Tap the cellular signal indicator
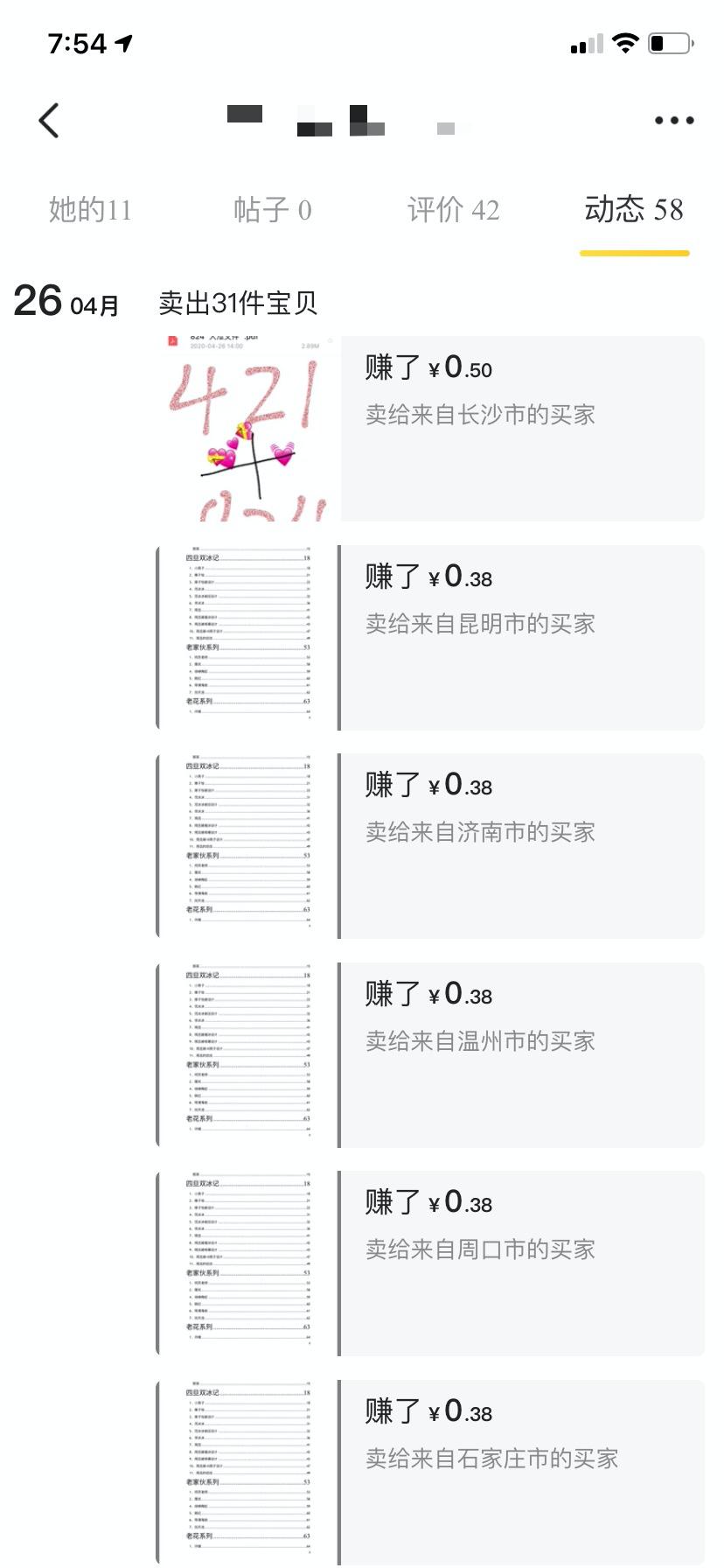The image size is (724, 1568). click(584, 43)
